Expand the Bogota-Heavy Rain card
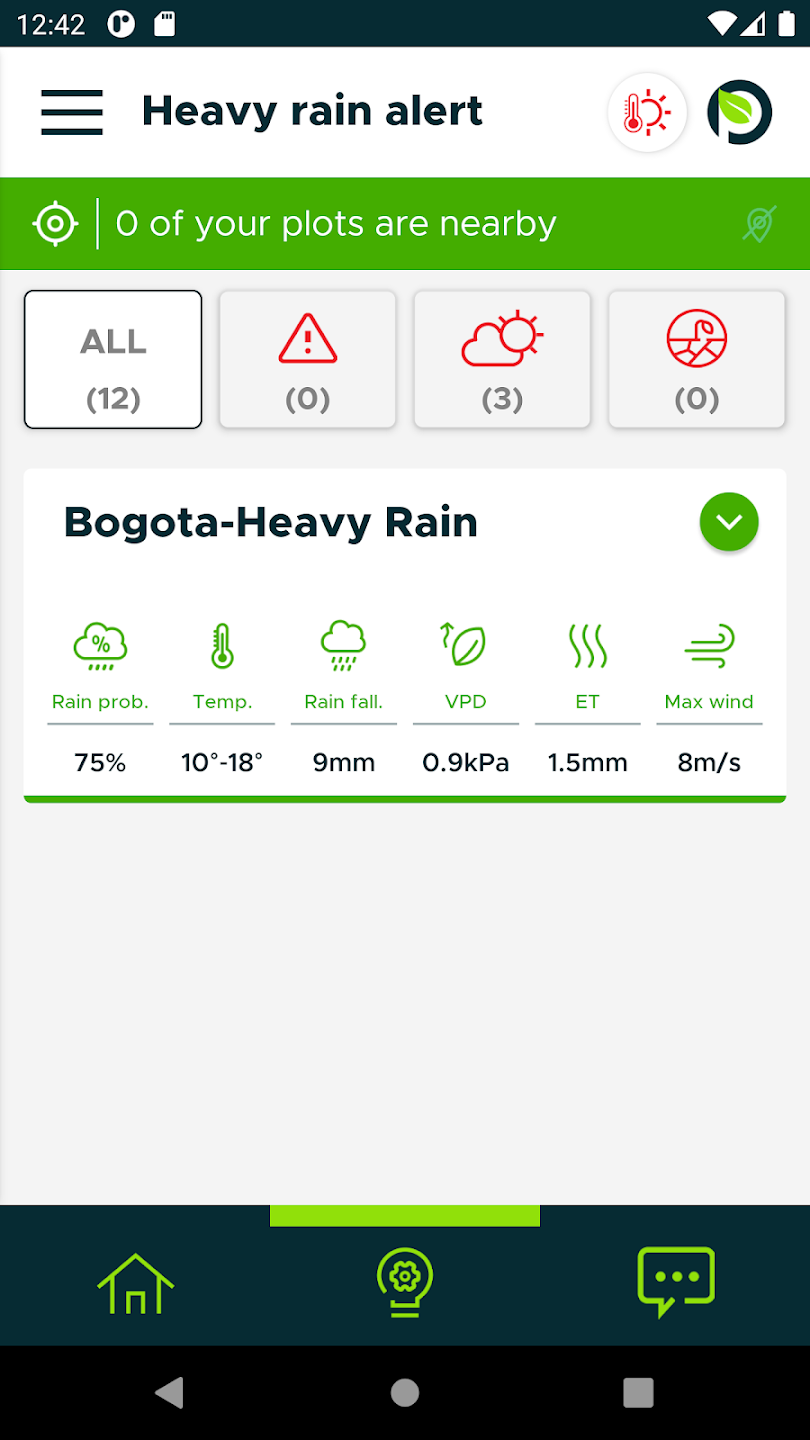The height and width of the screenshot is (1440, 810). pyautogui.click(x=729, y=522)
